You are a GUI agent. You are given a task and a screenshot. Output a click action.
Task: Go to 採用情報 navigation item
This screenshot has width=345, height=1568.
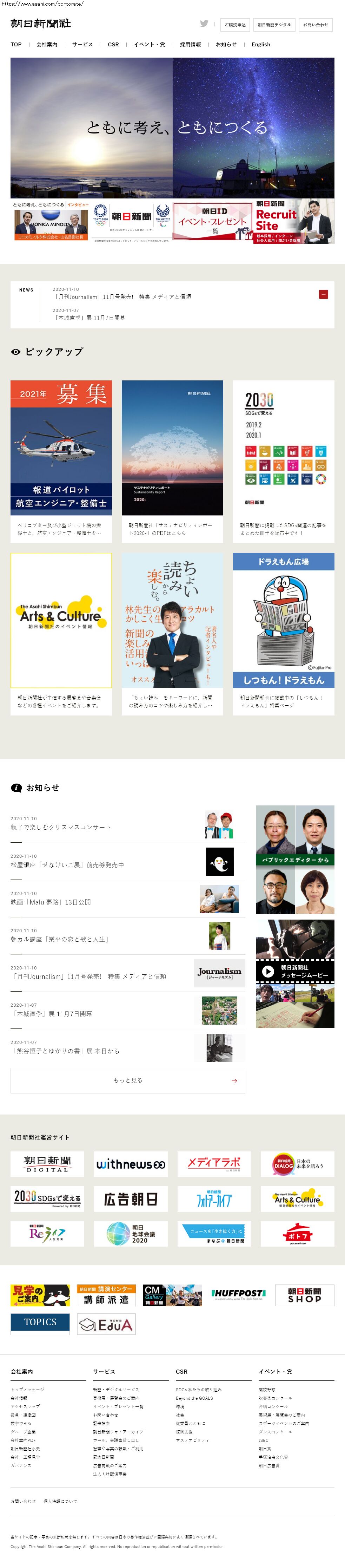191,45
